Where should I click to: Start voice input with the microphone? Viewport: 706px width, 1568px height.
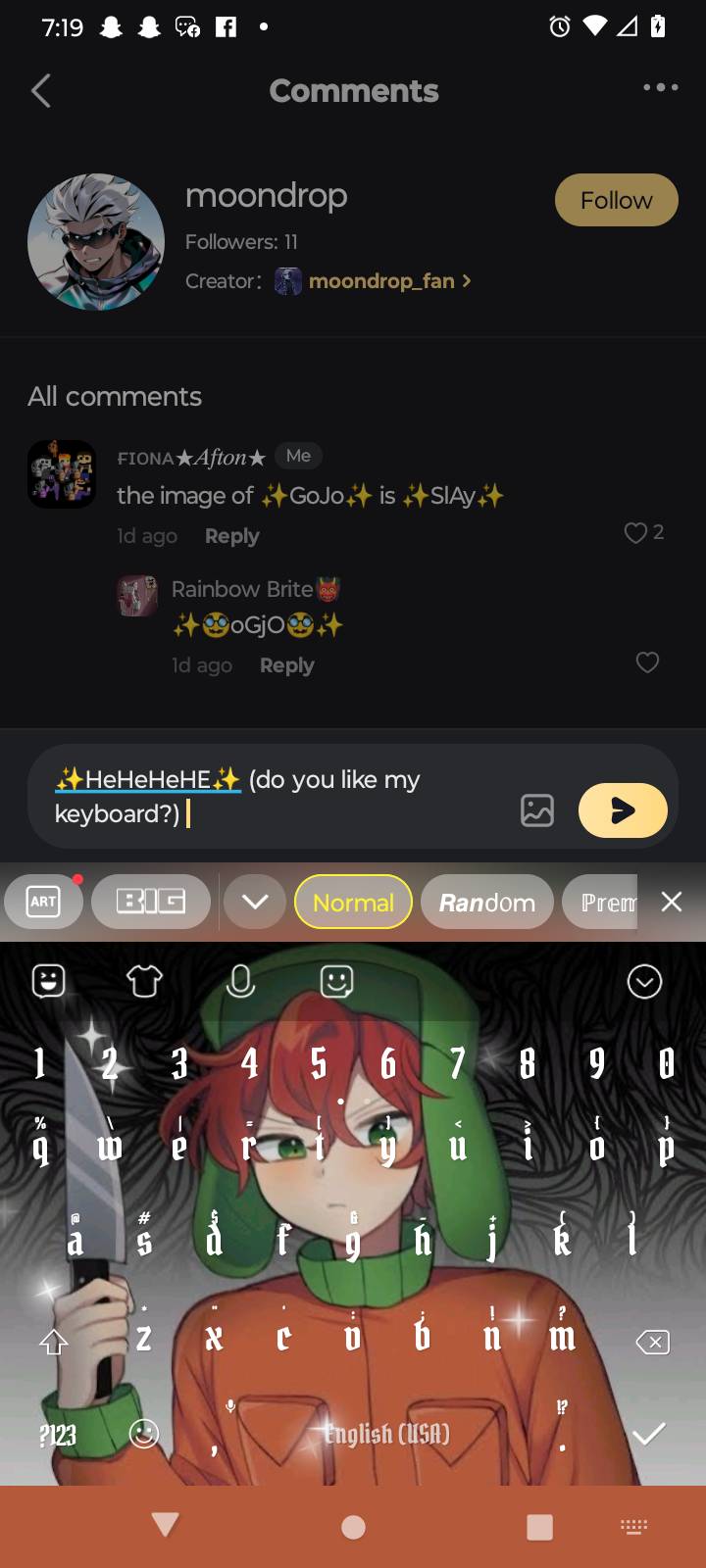coord(240,981)
